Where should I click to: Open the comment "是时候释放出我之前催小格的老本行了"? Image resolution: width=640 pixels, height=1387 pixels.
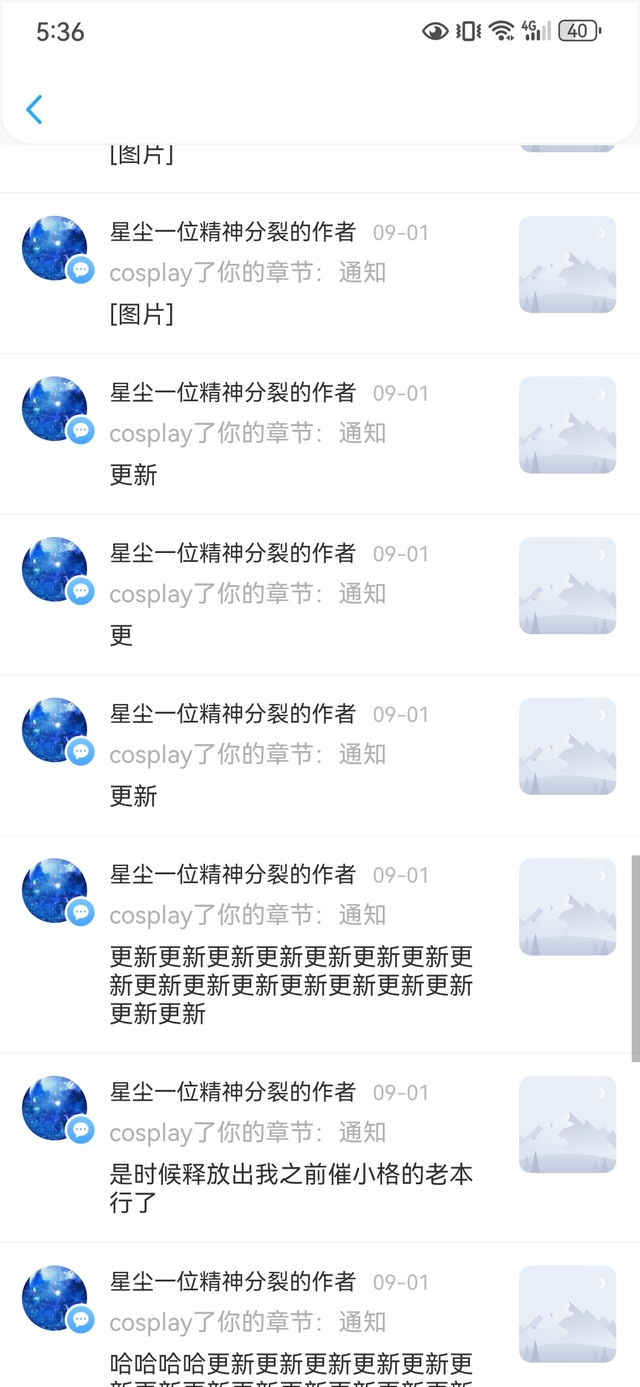click(x=290, y=1187)
